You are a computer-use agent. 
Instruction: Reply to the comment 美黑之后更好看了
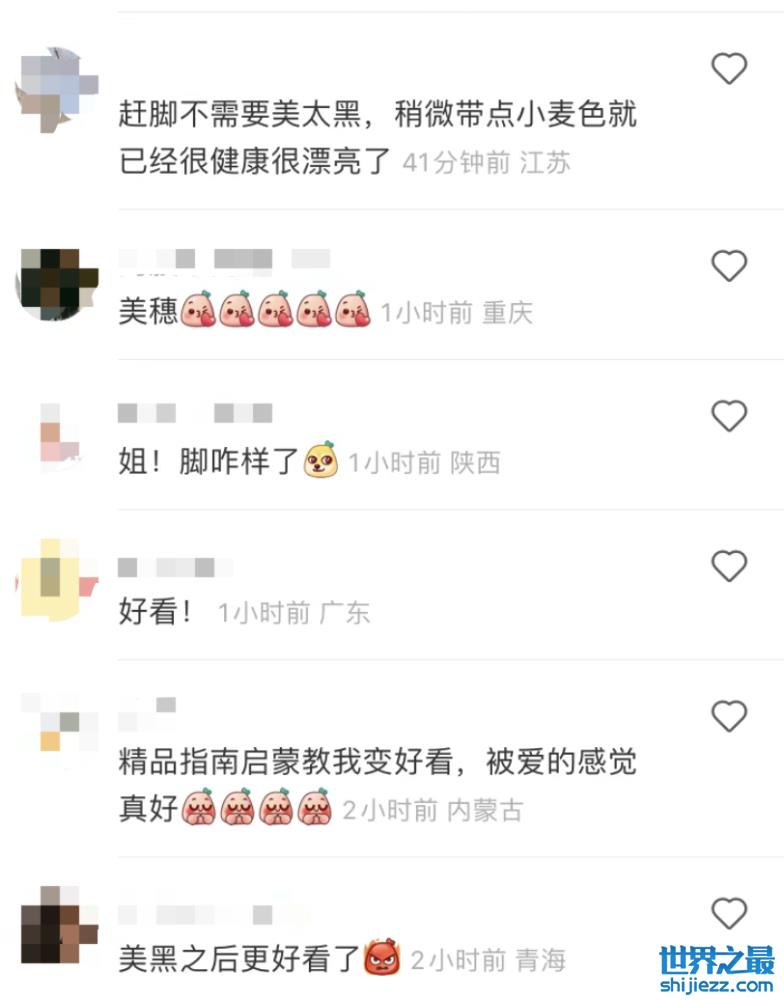pos(238,961)
